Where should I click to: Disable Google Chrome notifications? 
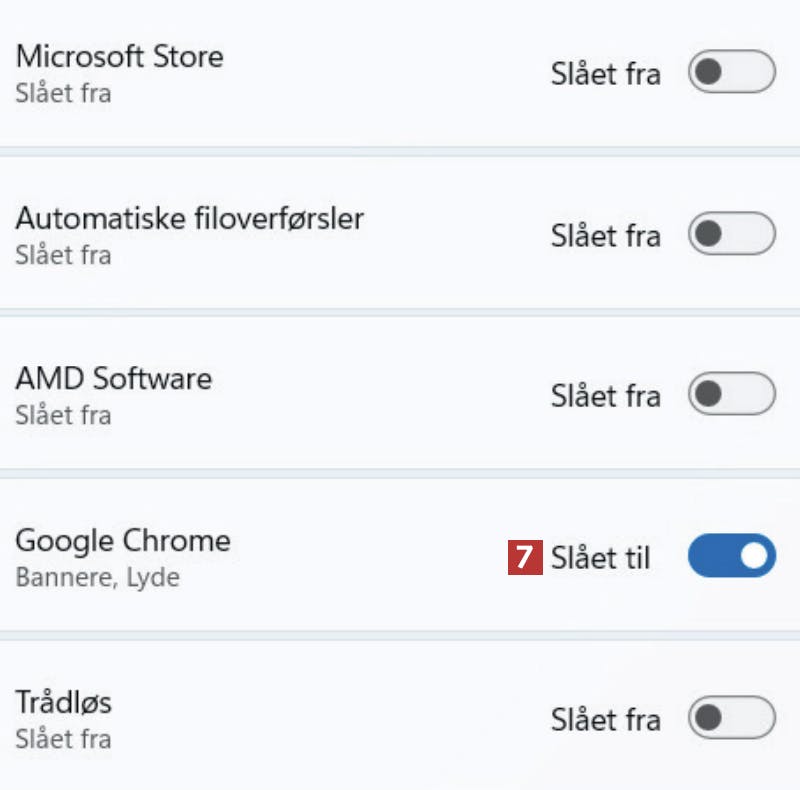(x=731, y=556)
